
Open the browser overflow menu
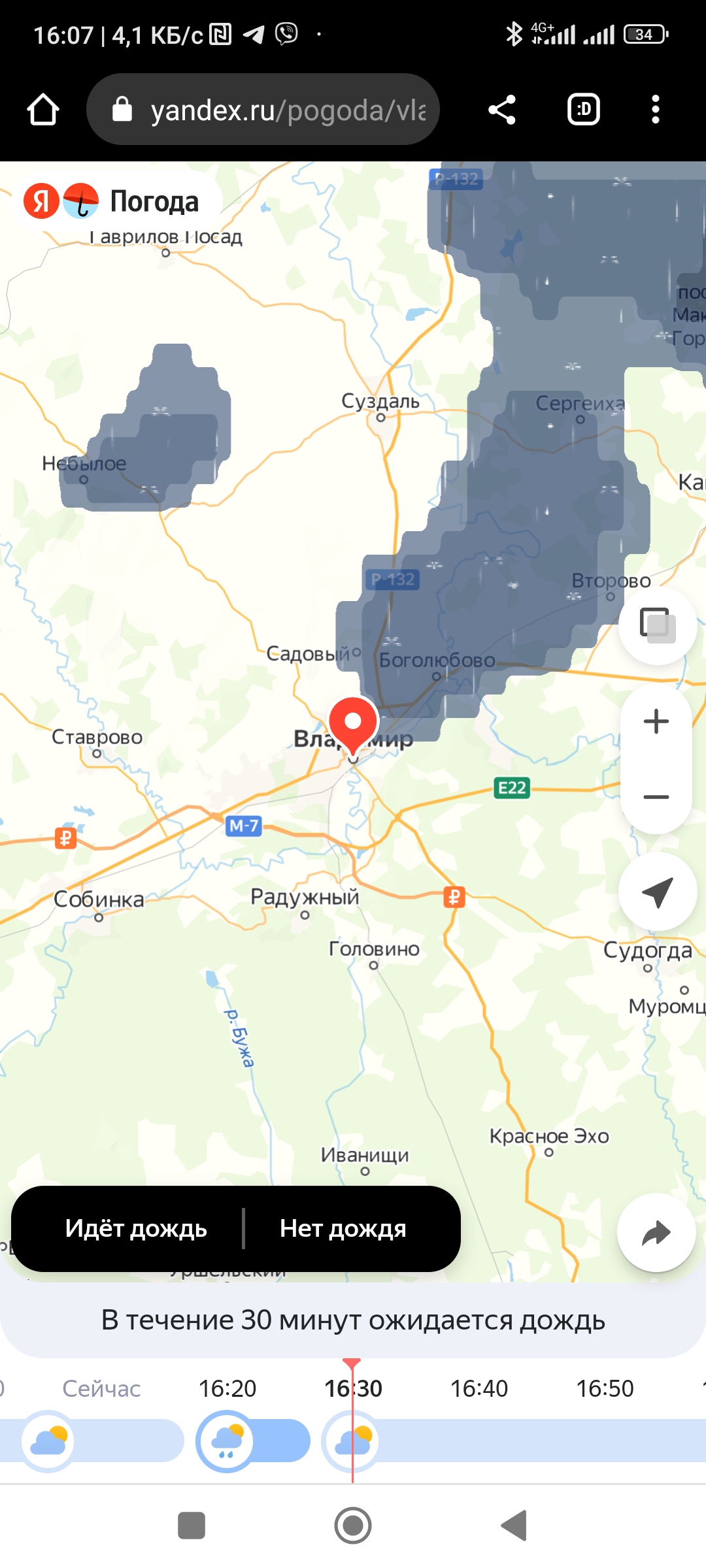click(x=656, y=109)
